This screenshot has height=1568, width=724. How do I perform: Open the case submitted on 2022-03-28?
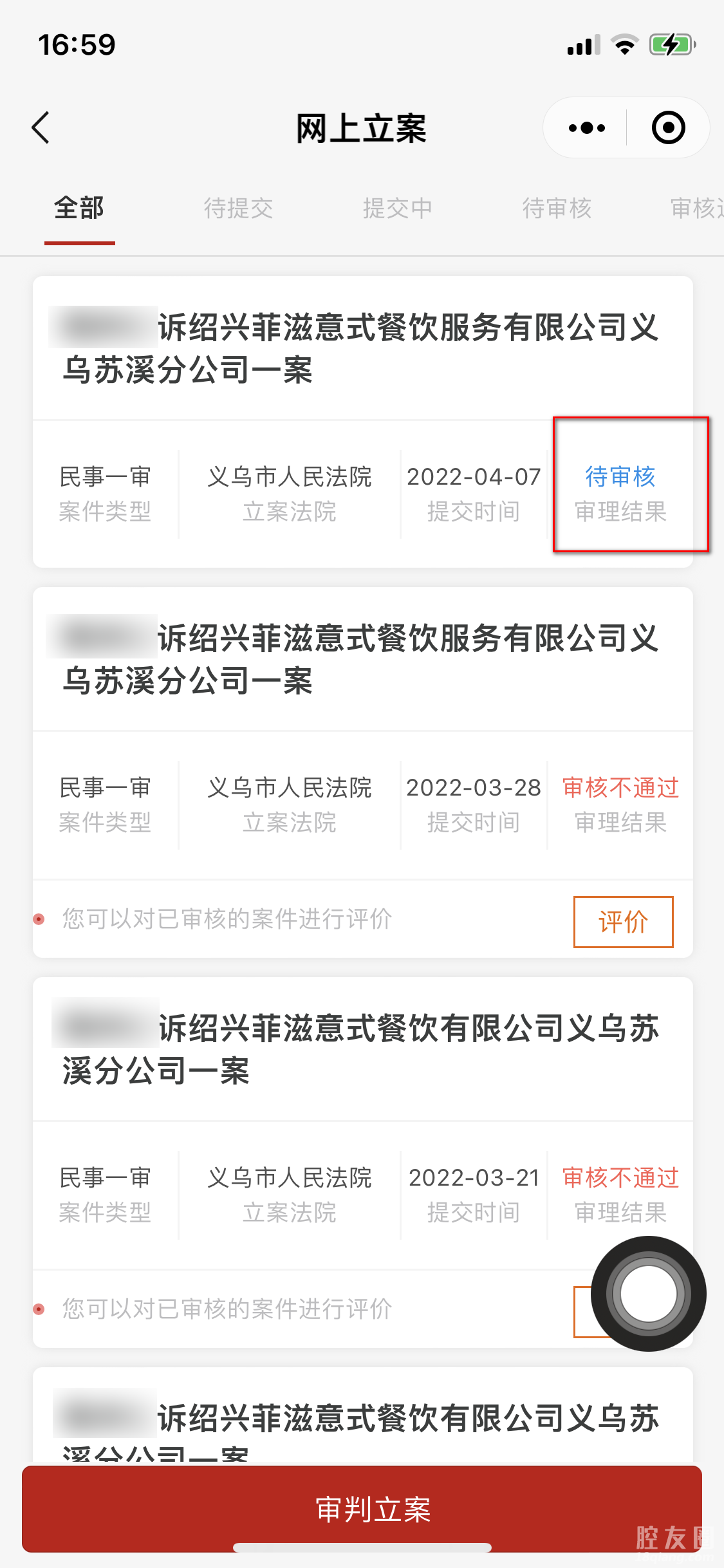pyautogui.click(x=362, y=660)
